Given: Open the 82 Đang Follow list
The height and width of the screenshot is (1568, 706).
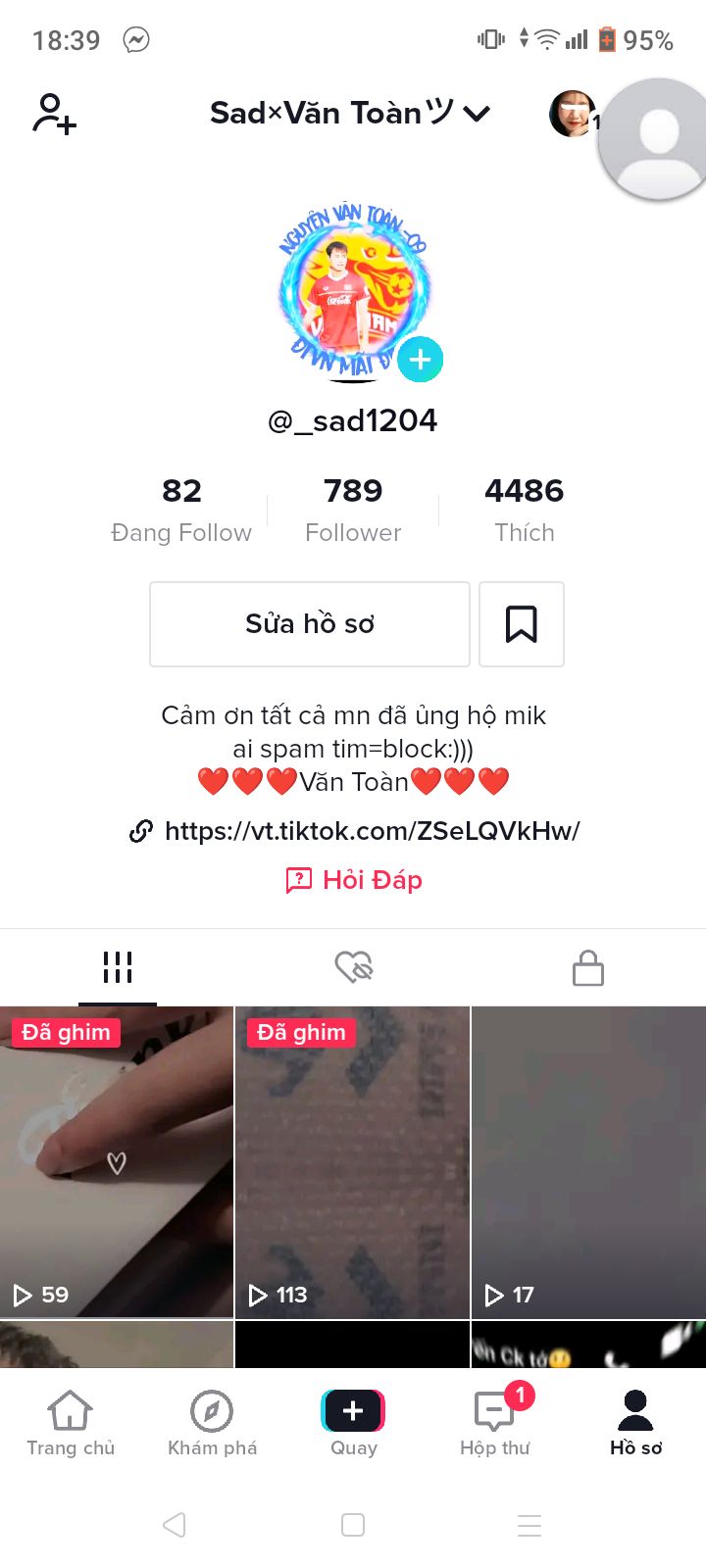Looking at the screenshot, I should (181, 510).
